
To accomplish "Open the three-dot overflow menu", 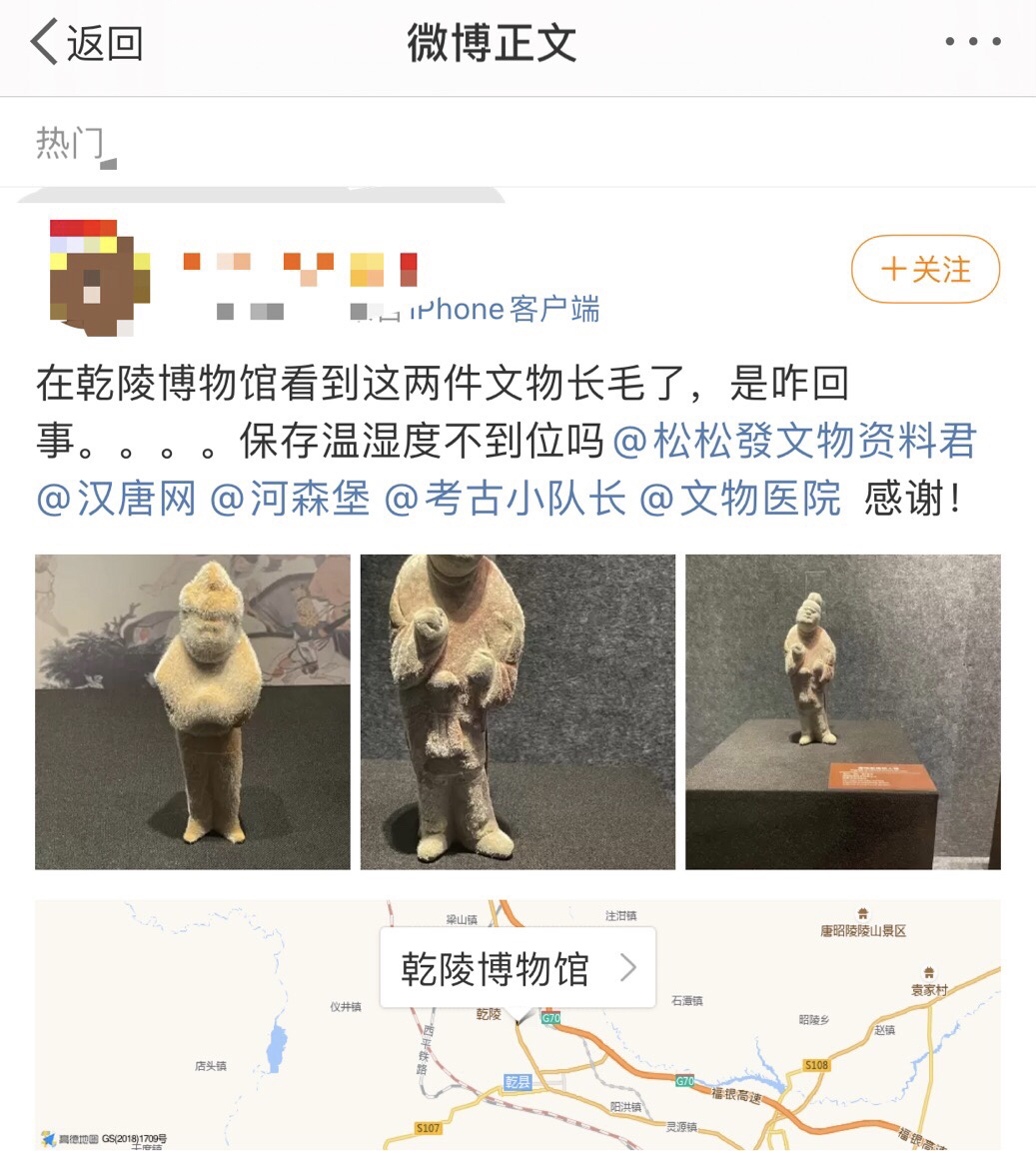I will 972,42.
